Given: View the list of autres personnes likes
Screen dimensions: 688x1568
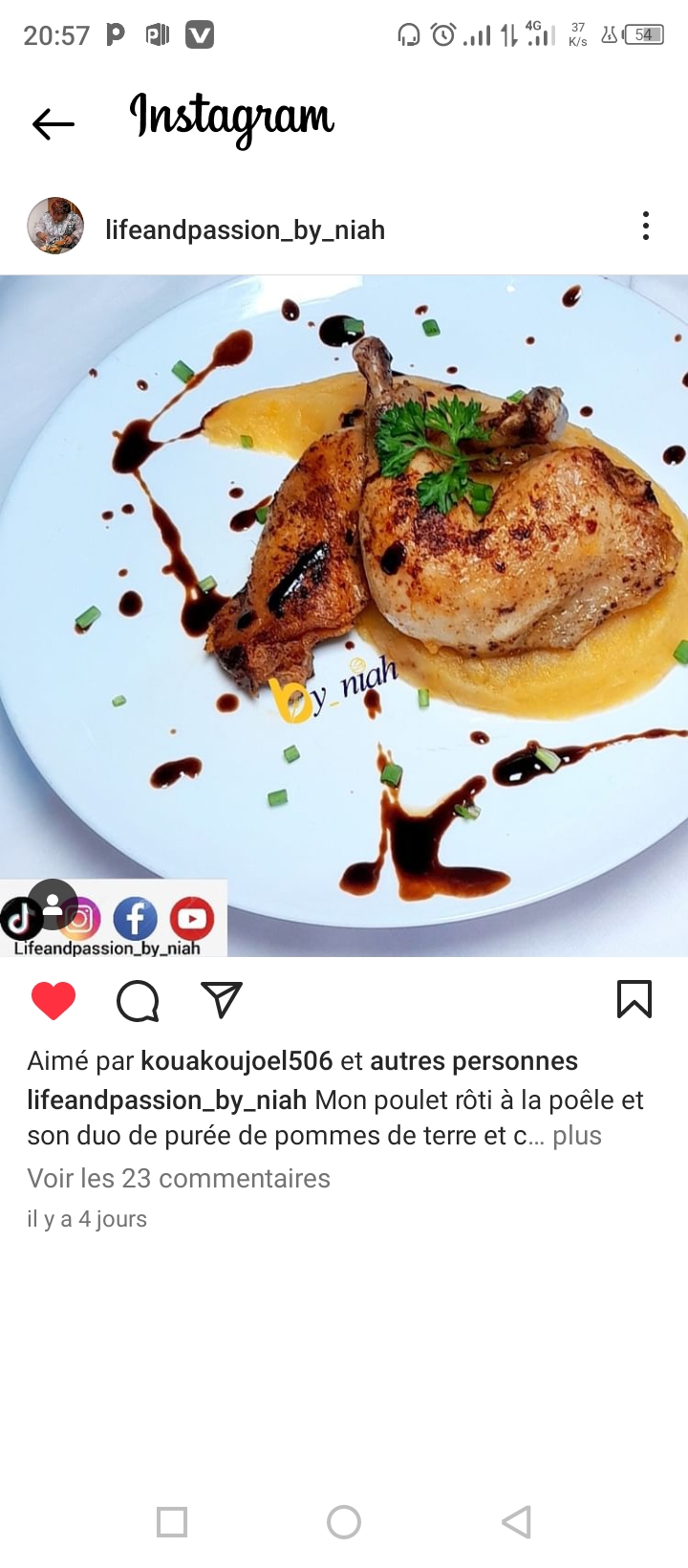Looking at the screenshot, I should (x=474, y=1061).
